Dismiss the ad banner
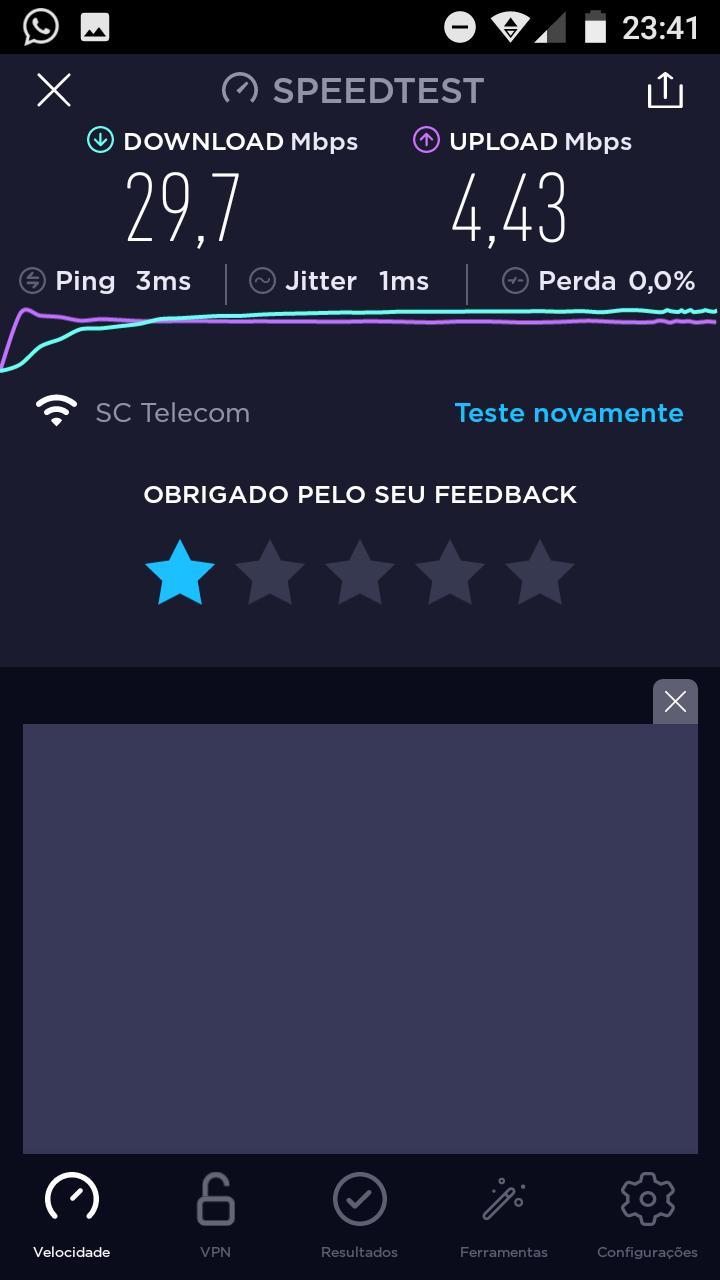Screen dimensions: 720x1280 [x=675, y=702]
